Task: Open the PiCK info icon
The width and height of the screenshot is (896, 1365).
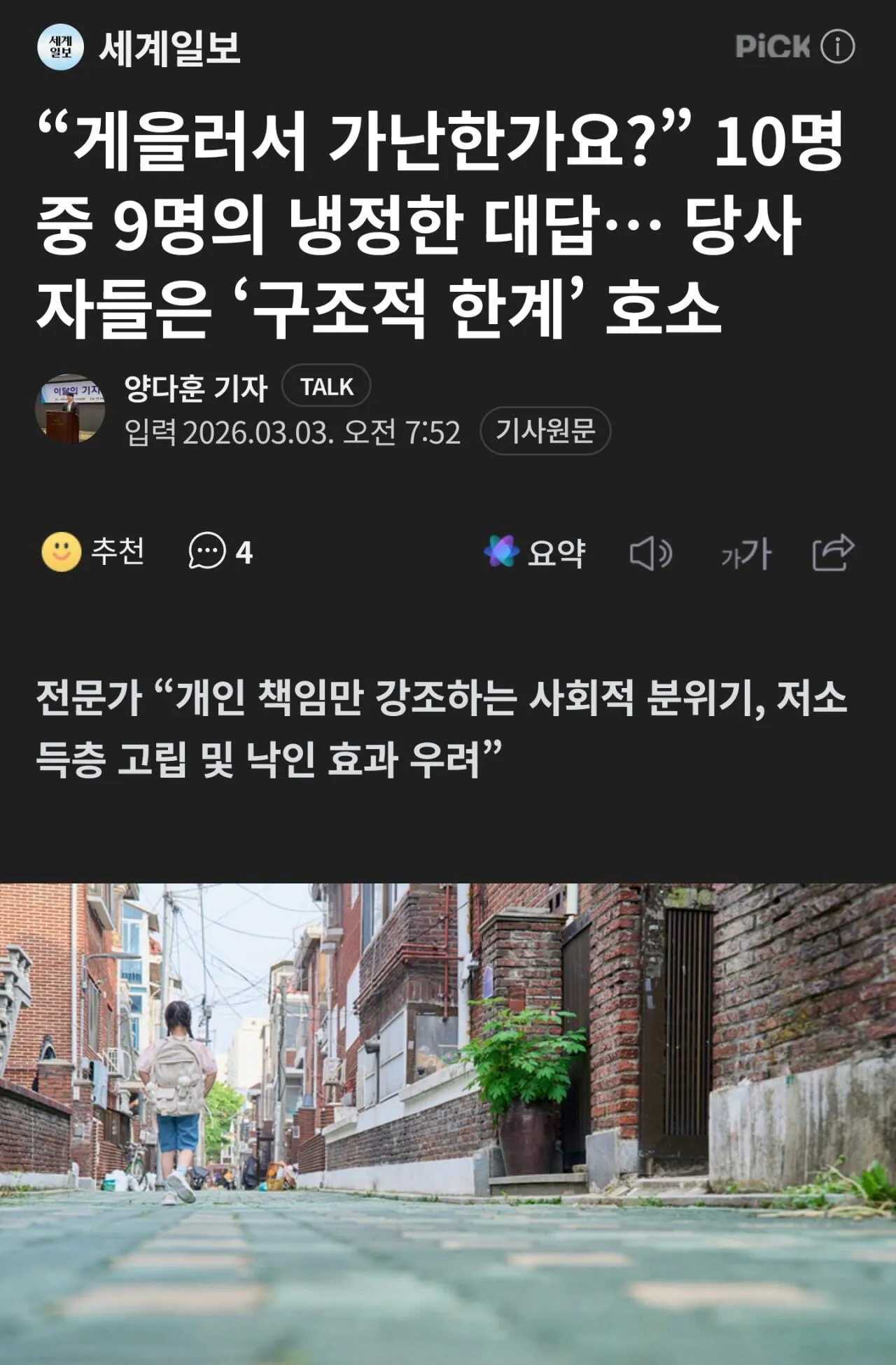Action: pos(837,47)
